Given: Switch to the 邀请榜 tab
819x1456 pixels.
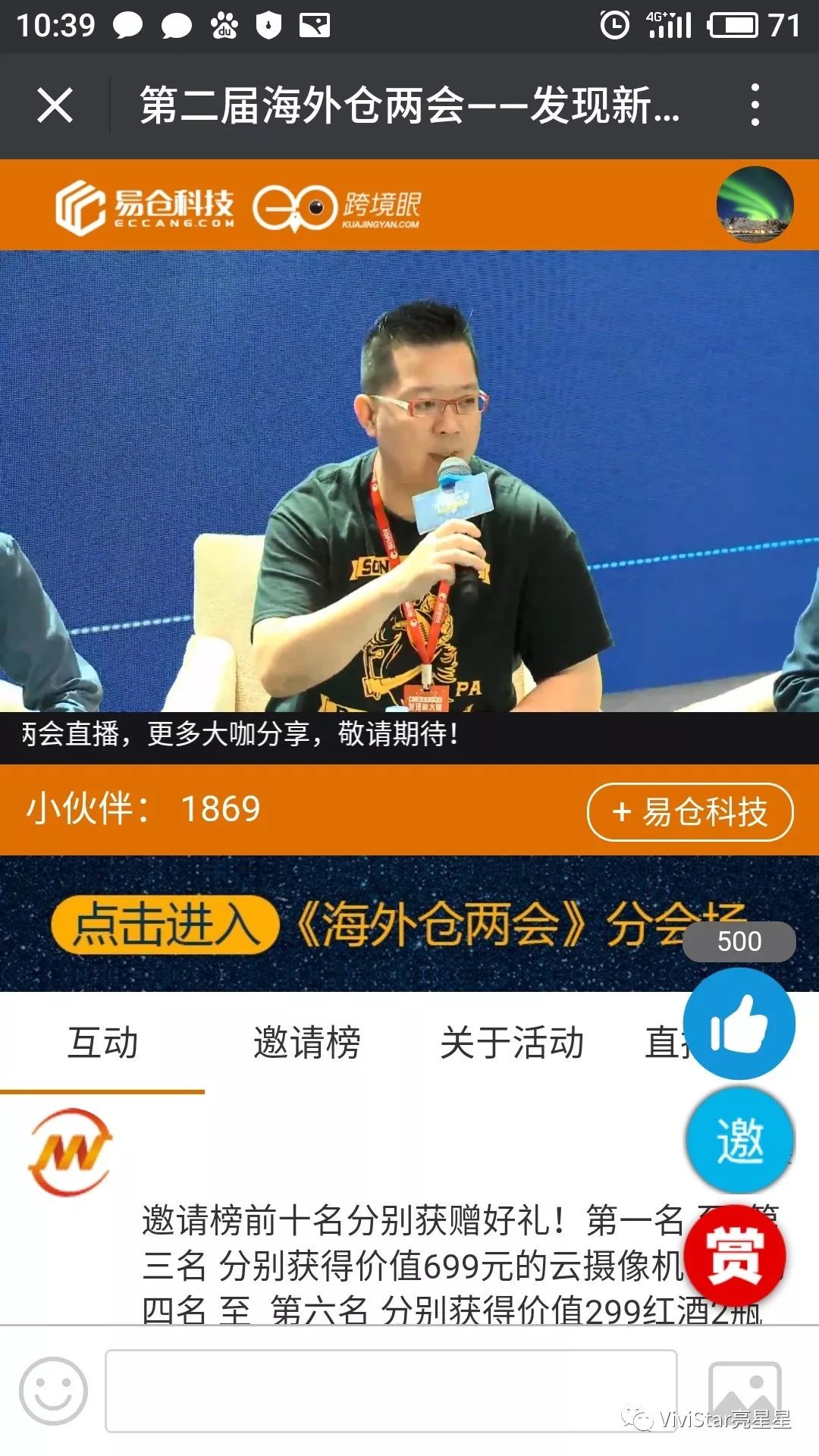Looking at the screenshot, I should [x=307, y=1042].
